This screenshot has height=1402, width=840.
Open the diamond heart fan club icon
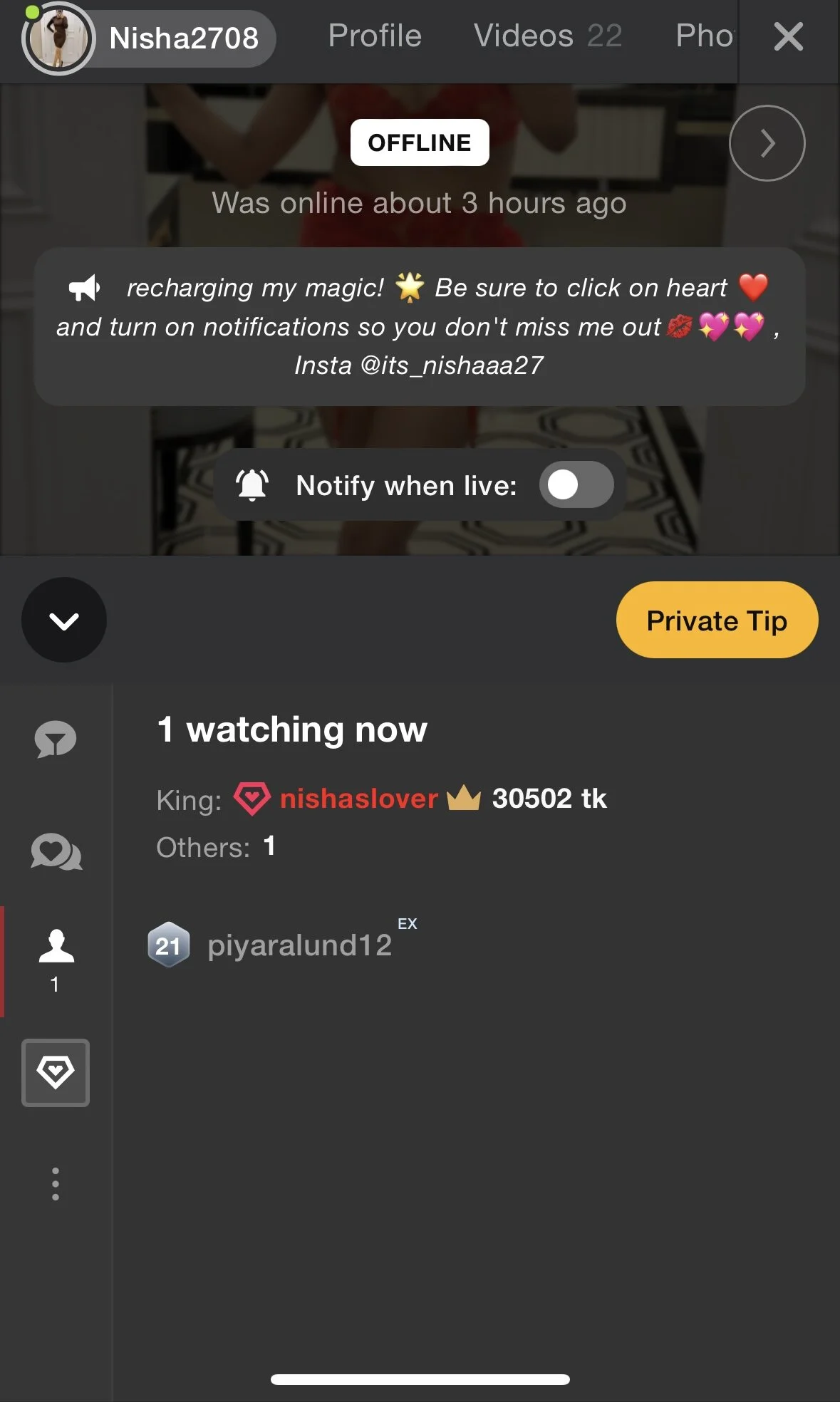(56, 1072)
